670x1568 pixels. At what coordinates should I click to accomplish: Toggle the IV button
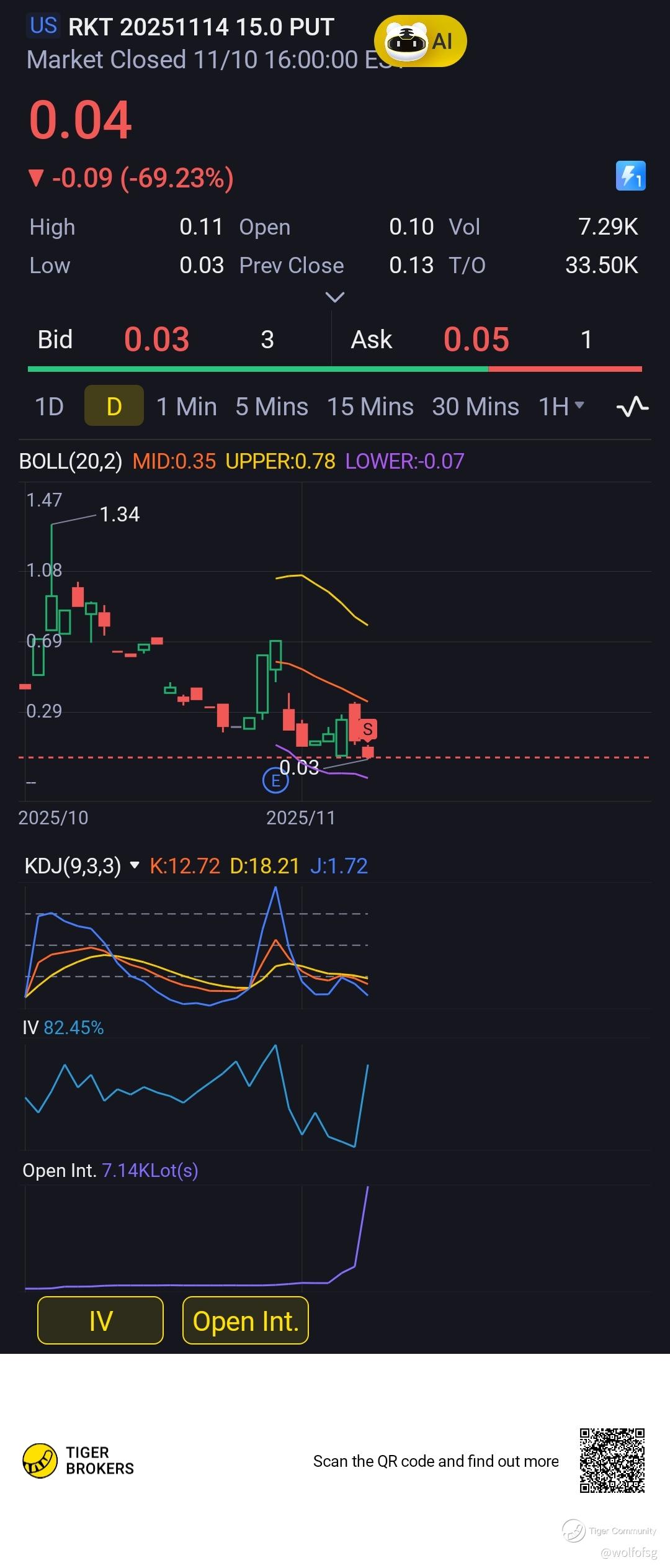pyautogui.click(x=100, y=1320)
